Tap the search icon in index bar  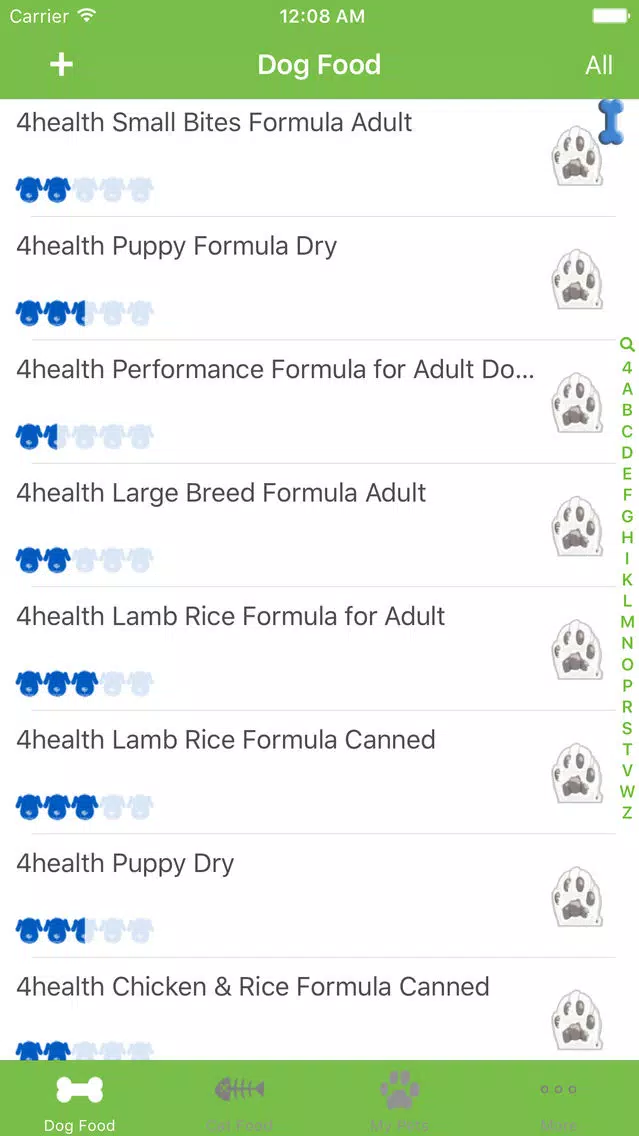[x=627, y=345]
